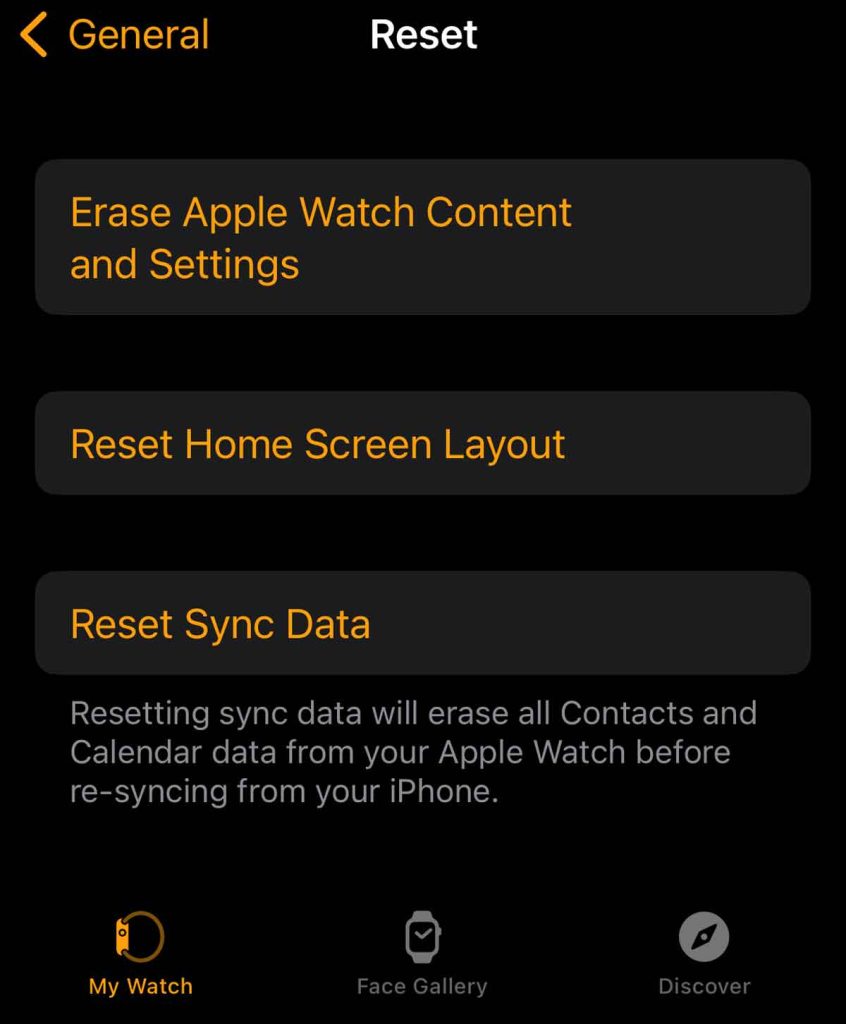This screenshot has width=846, height=1024.
Task: Choose Reset Sync Data
Action: 422,624
